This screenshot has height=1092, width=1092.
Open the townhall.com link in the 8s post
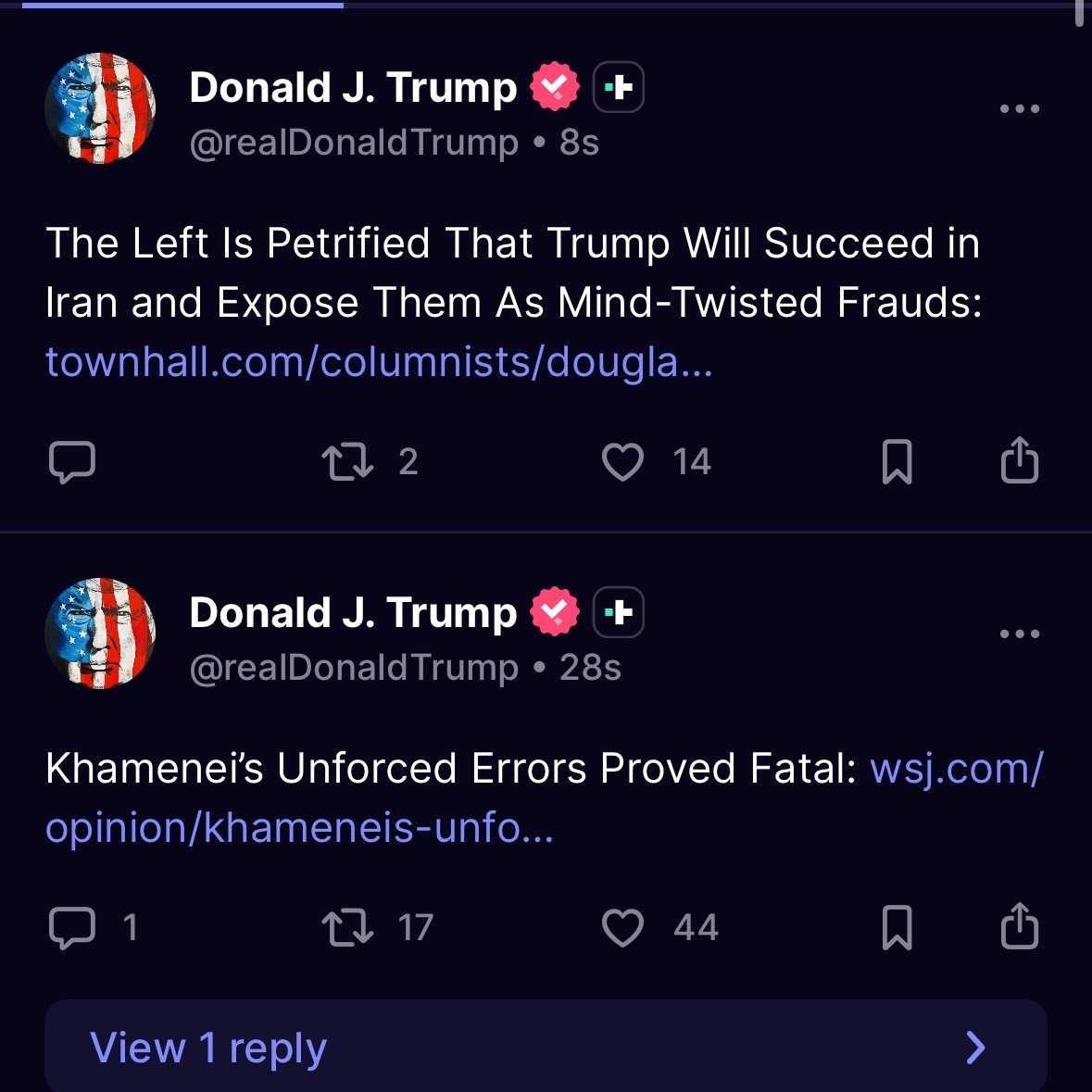tap(379, 362)
